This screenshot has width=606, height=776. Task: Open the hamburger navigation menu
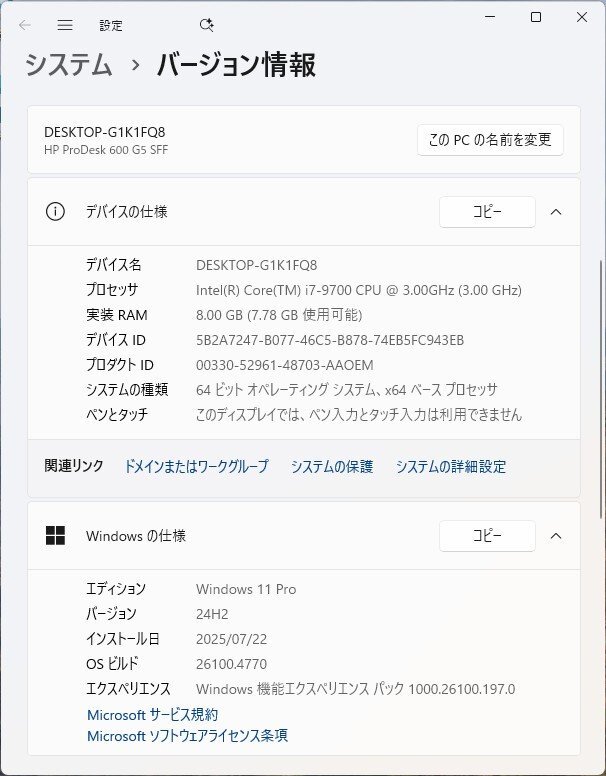tap(65, 25)
